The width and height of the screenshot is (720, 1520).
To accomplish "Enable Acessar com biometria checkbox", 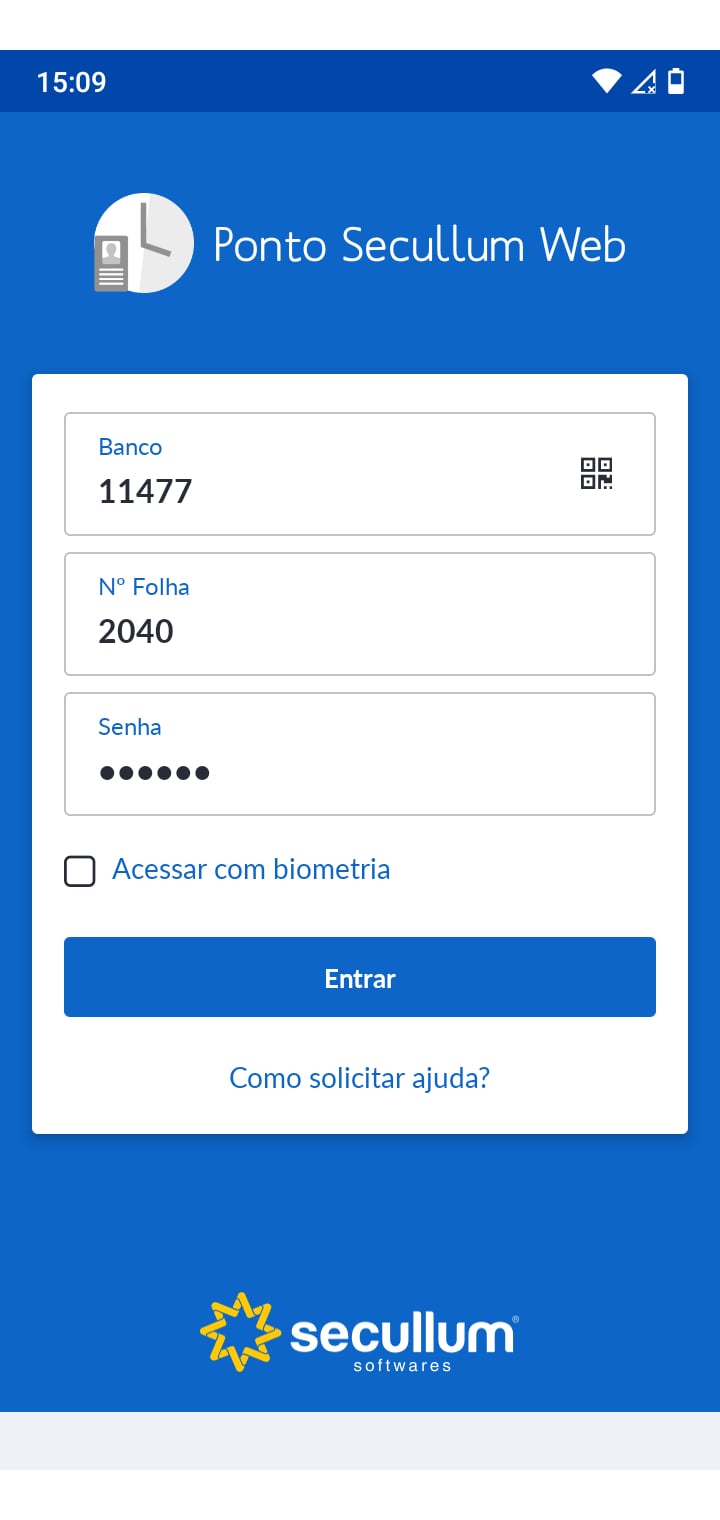I will coord(80,871).
